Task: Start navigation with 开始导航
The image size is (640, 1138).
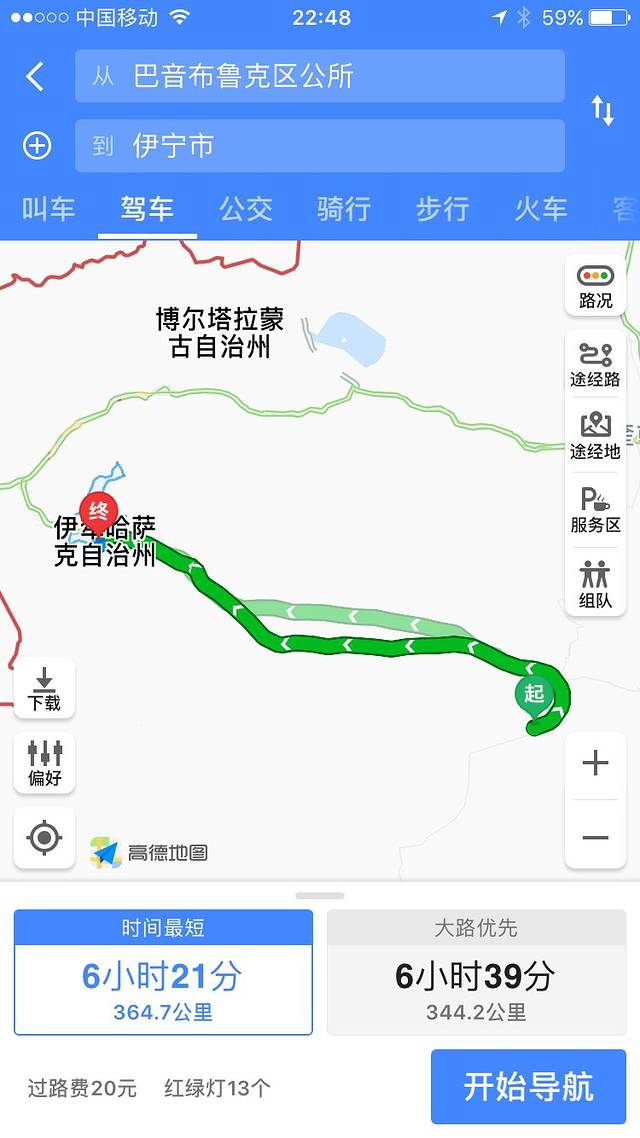Action: [x=528, y=1086]
